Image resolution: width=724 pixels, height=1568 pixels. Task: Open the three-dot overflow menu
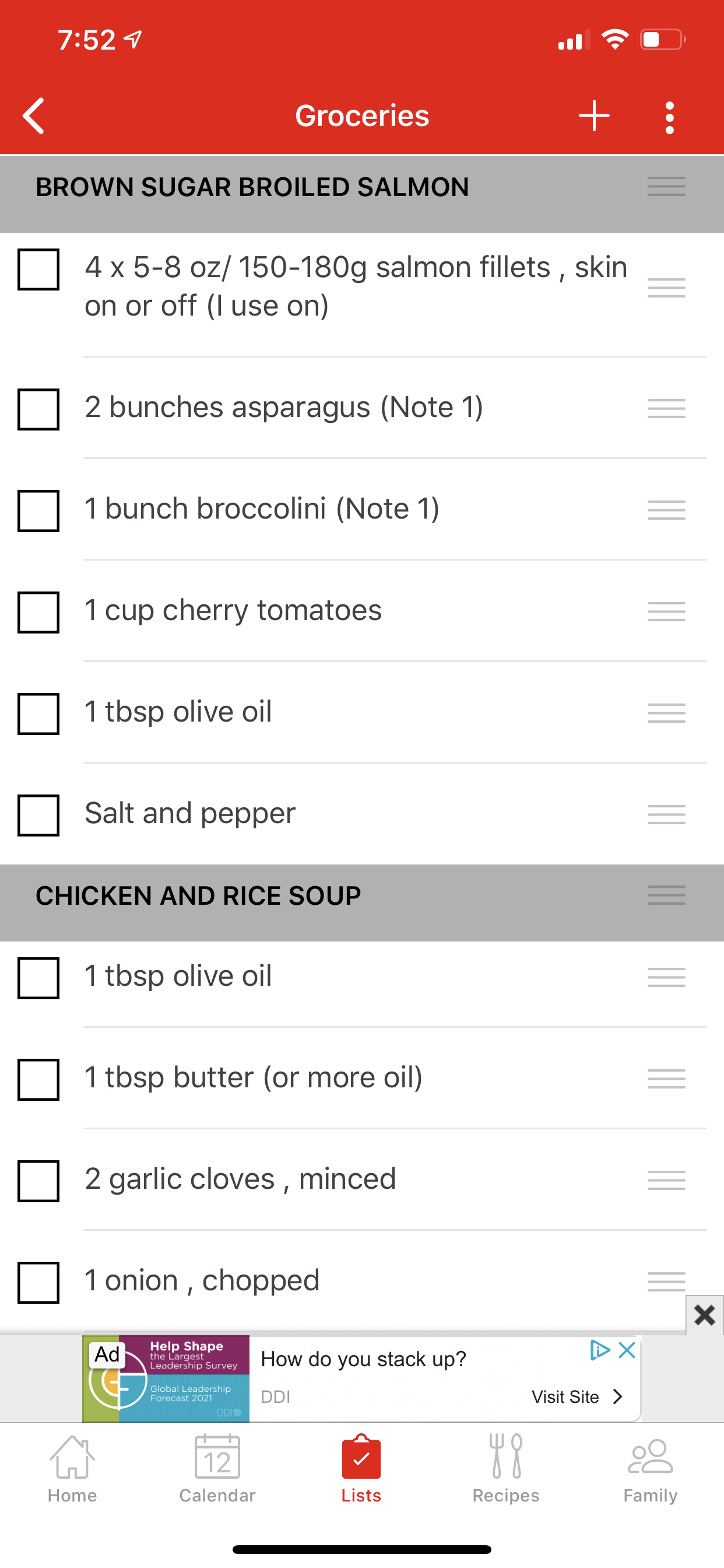pos(669,117)
